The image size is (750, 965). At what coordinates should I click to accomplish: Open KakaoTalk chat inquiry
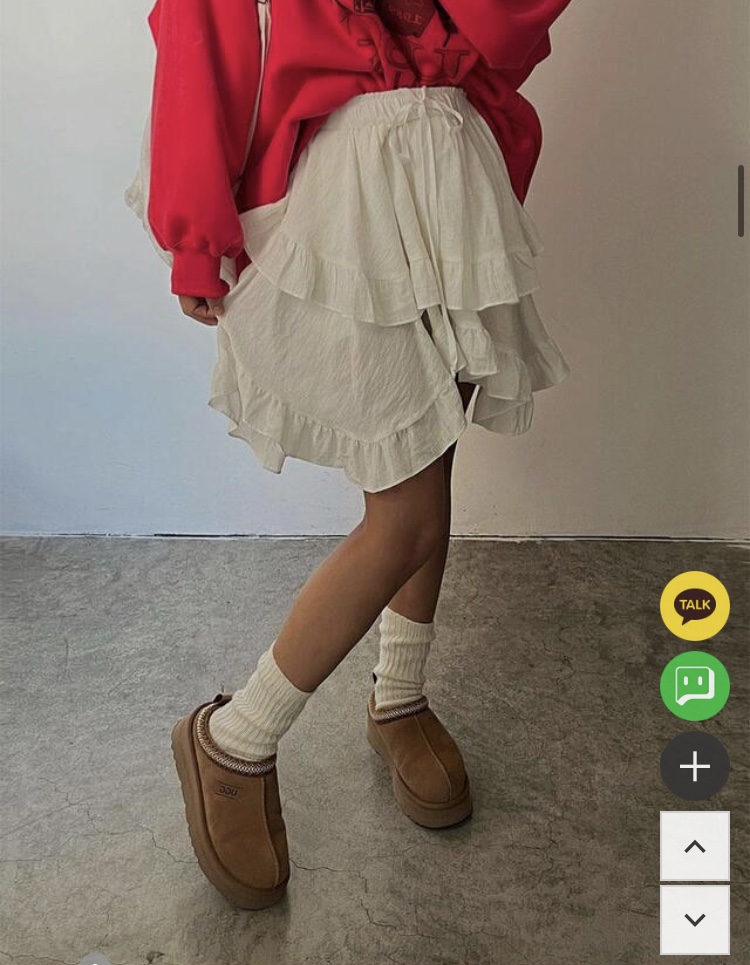(694, 606)
